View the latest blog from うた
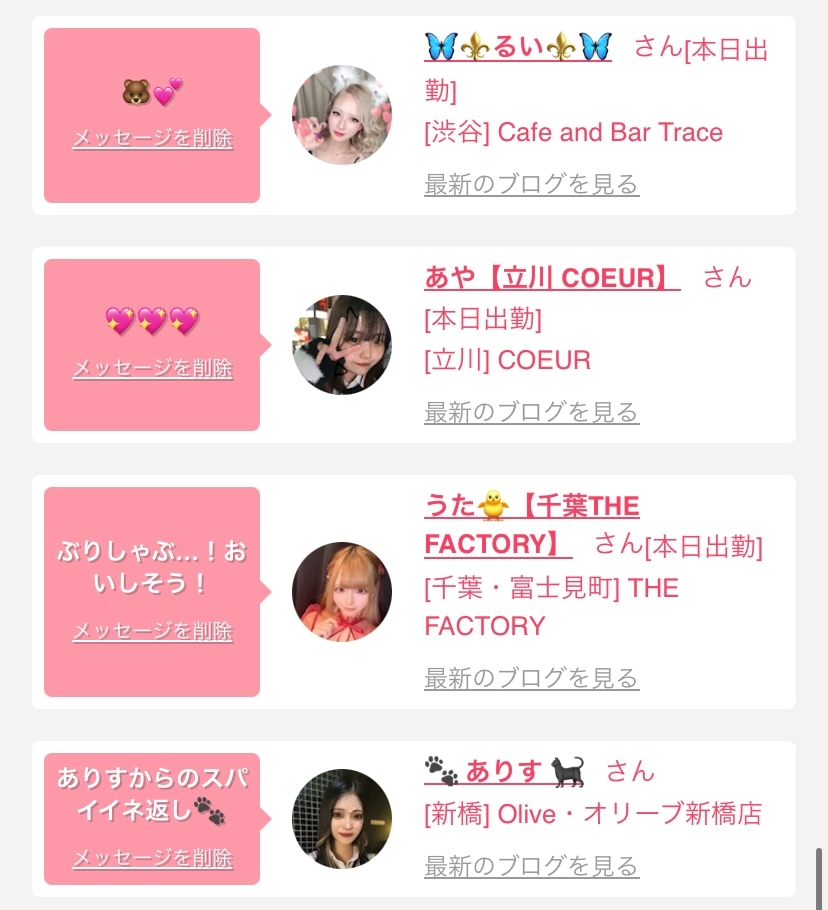 [x=531, y=678]
